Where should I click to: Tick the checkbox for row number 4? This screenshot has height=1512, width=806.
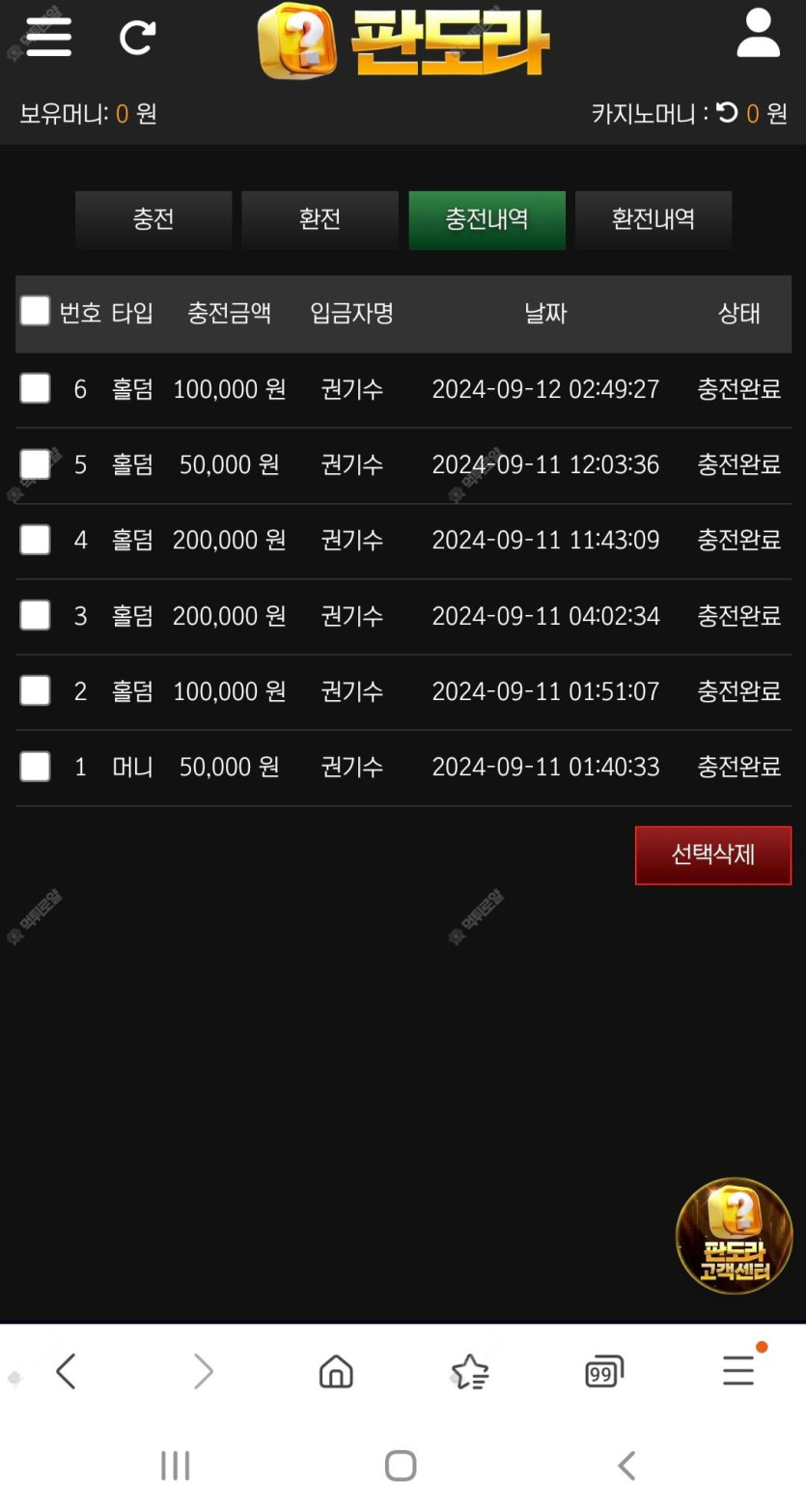[x=35, y=539]
